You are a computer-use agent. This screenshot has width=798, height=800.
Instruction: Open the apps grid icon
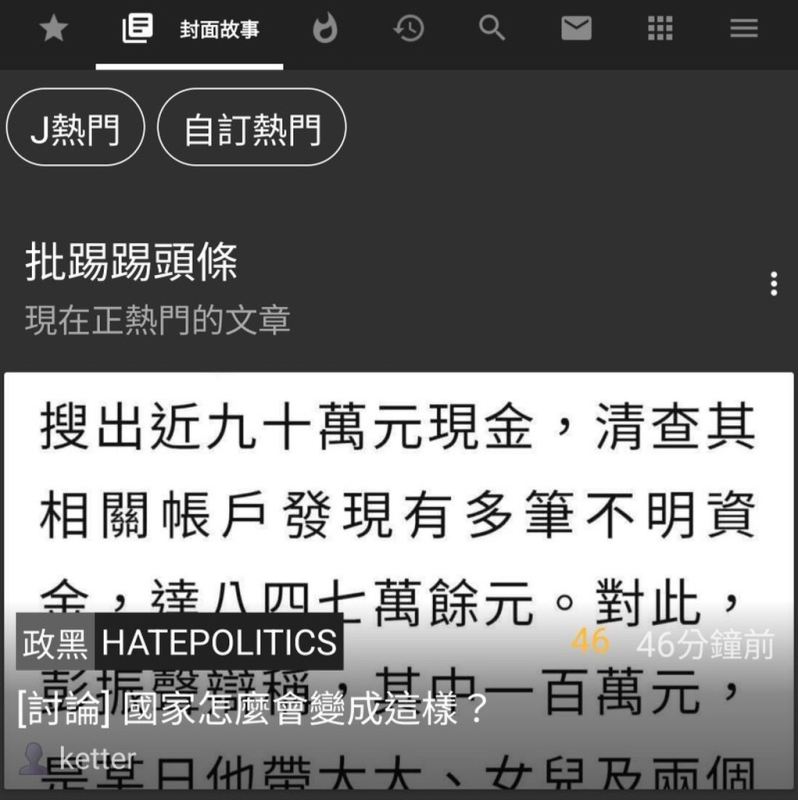point(659,28)
